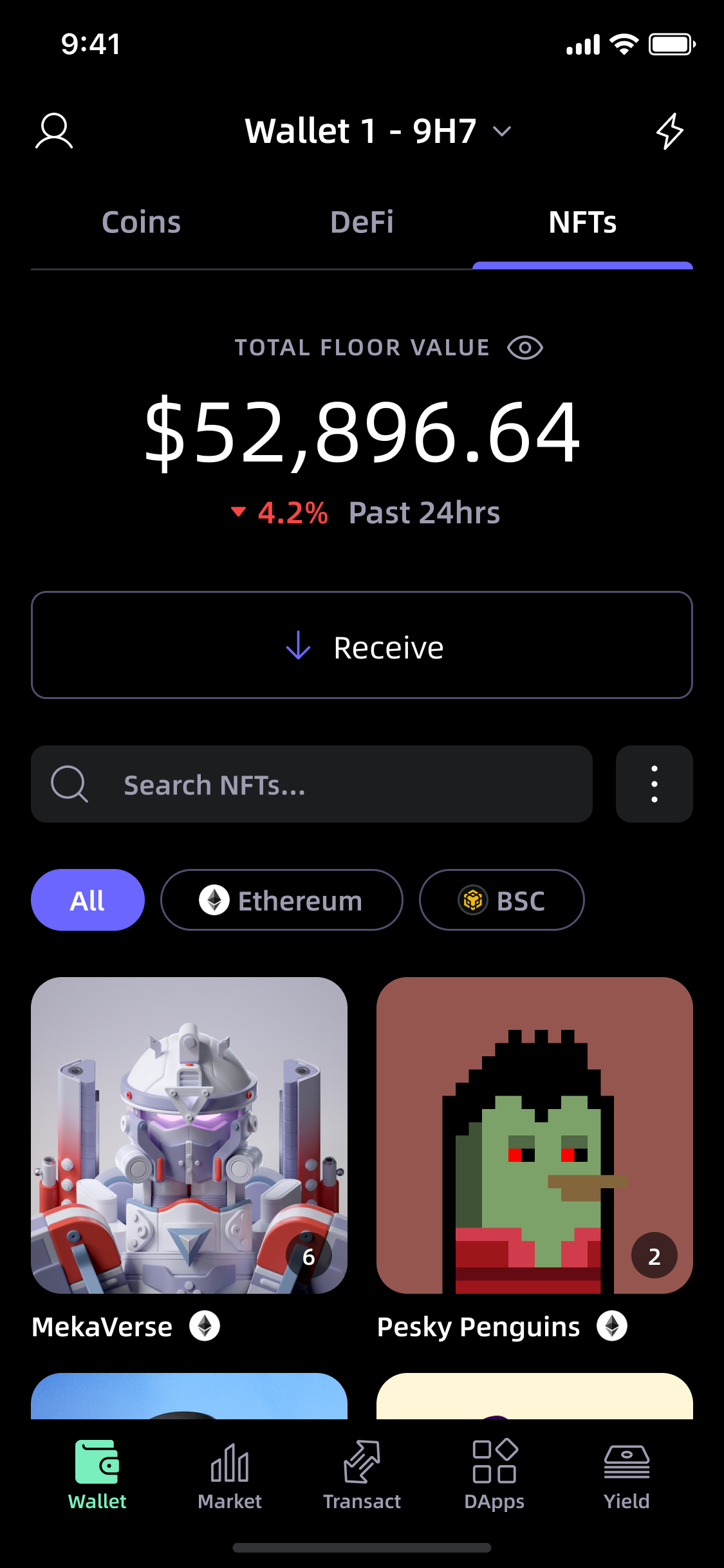Select the Ethereum network filter
Viewport: 724px width, 1568px height.
[281, 900]
